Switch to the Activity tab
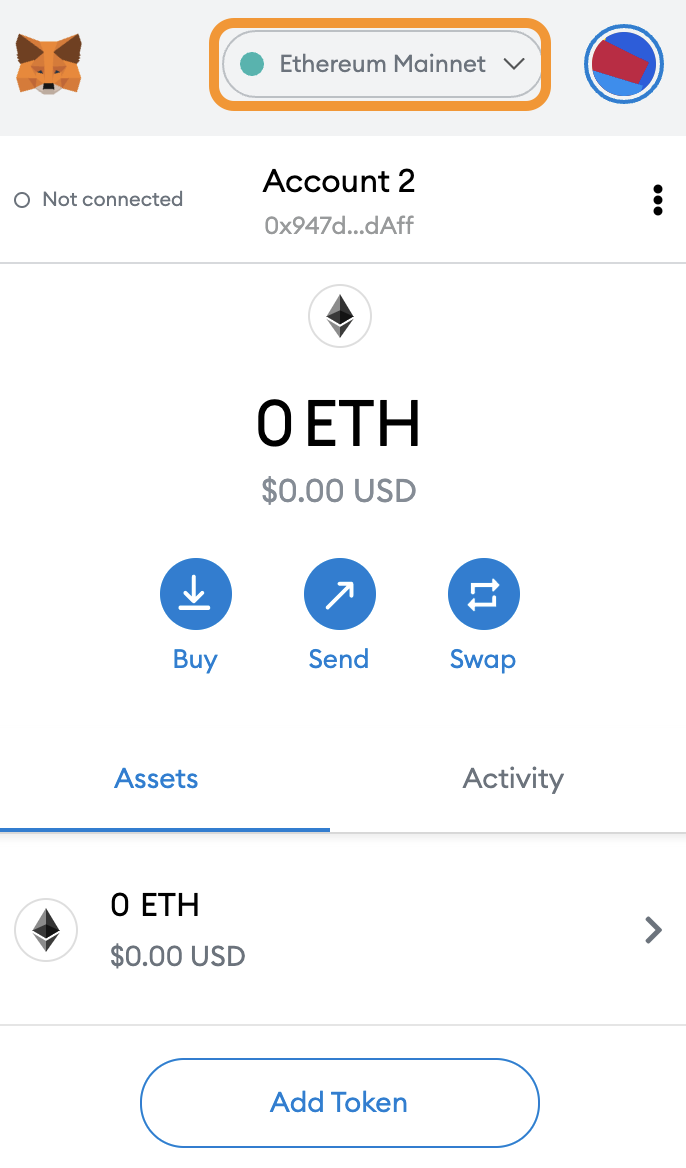686x1168 pixels. click(513, 778)
